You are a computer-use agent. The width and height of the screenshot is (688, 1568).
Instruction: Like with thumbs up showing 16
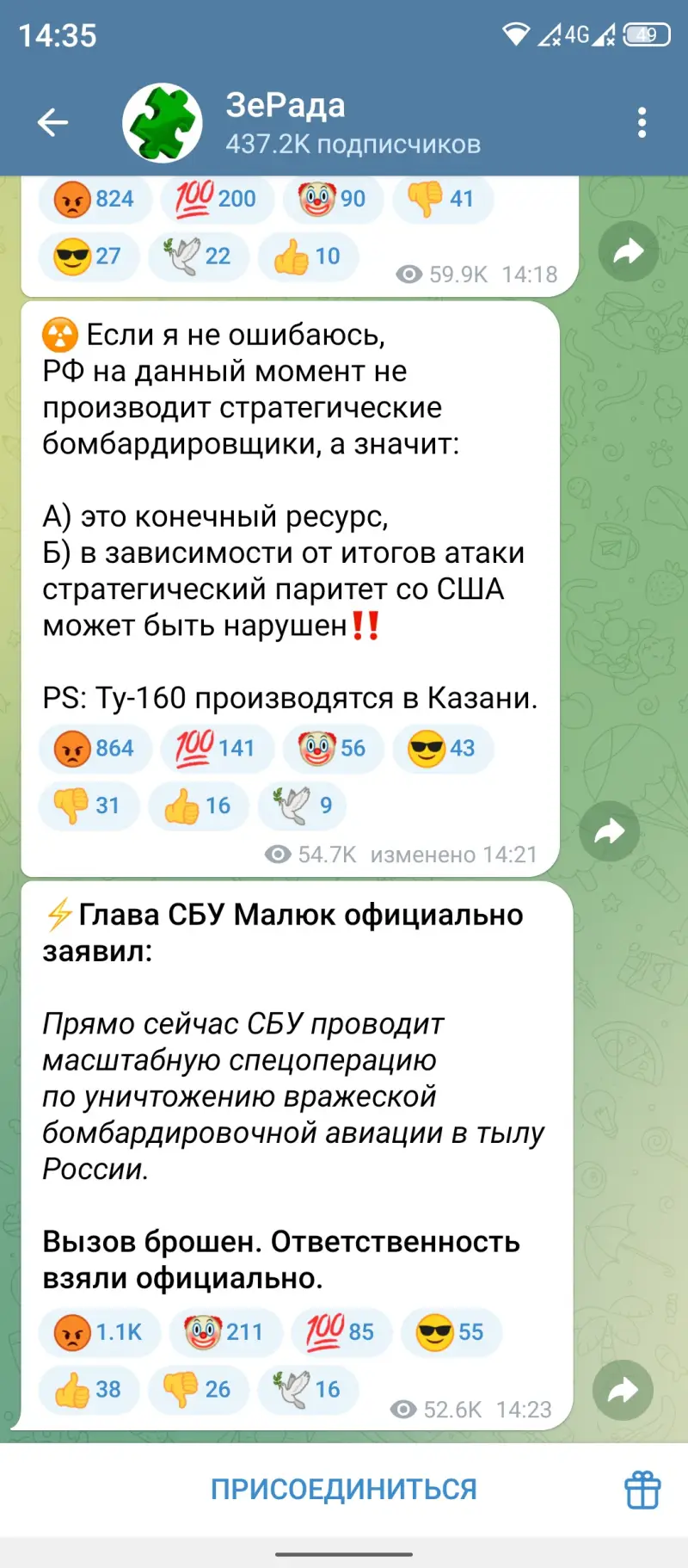click(x=199, y=806)
